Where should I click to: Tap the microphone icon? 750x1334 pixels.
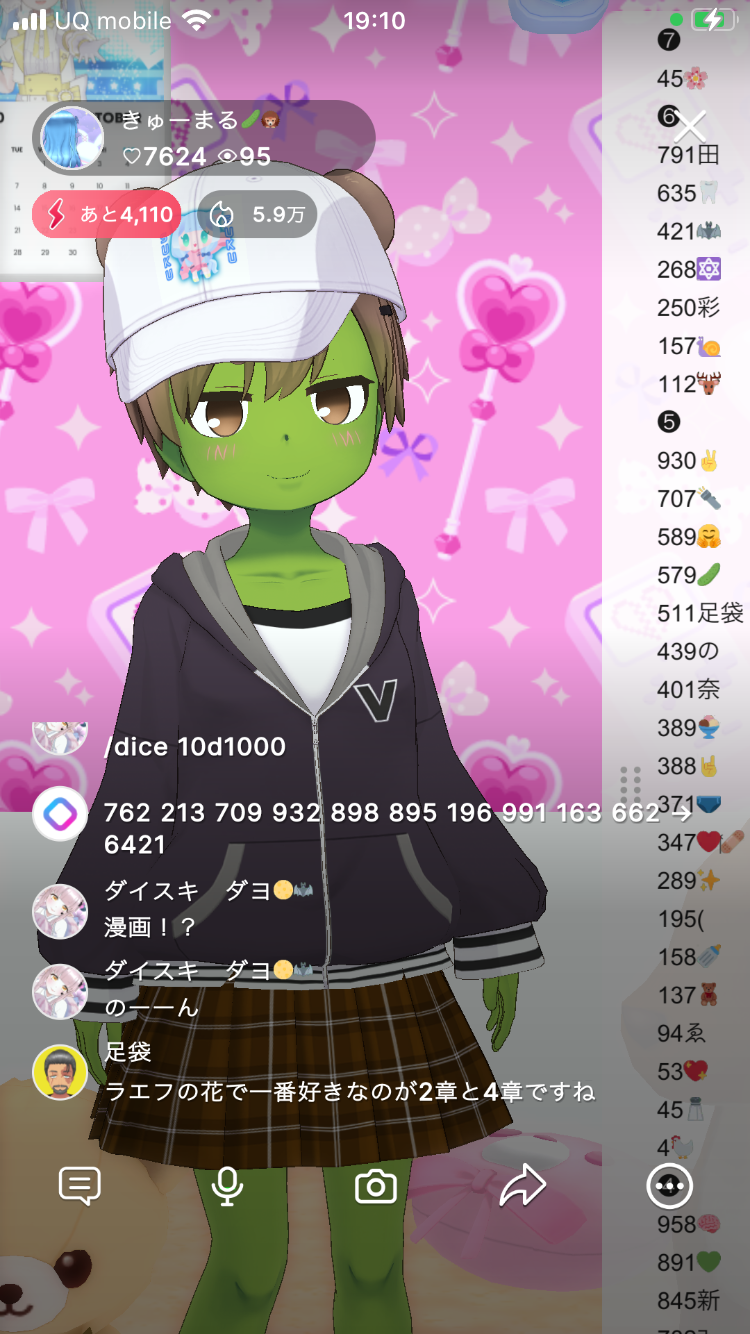228,1186
